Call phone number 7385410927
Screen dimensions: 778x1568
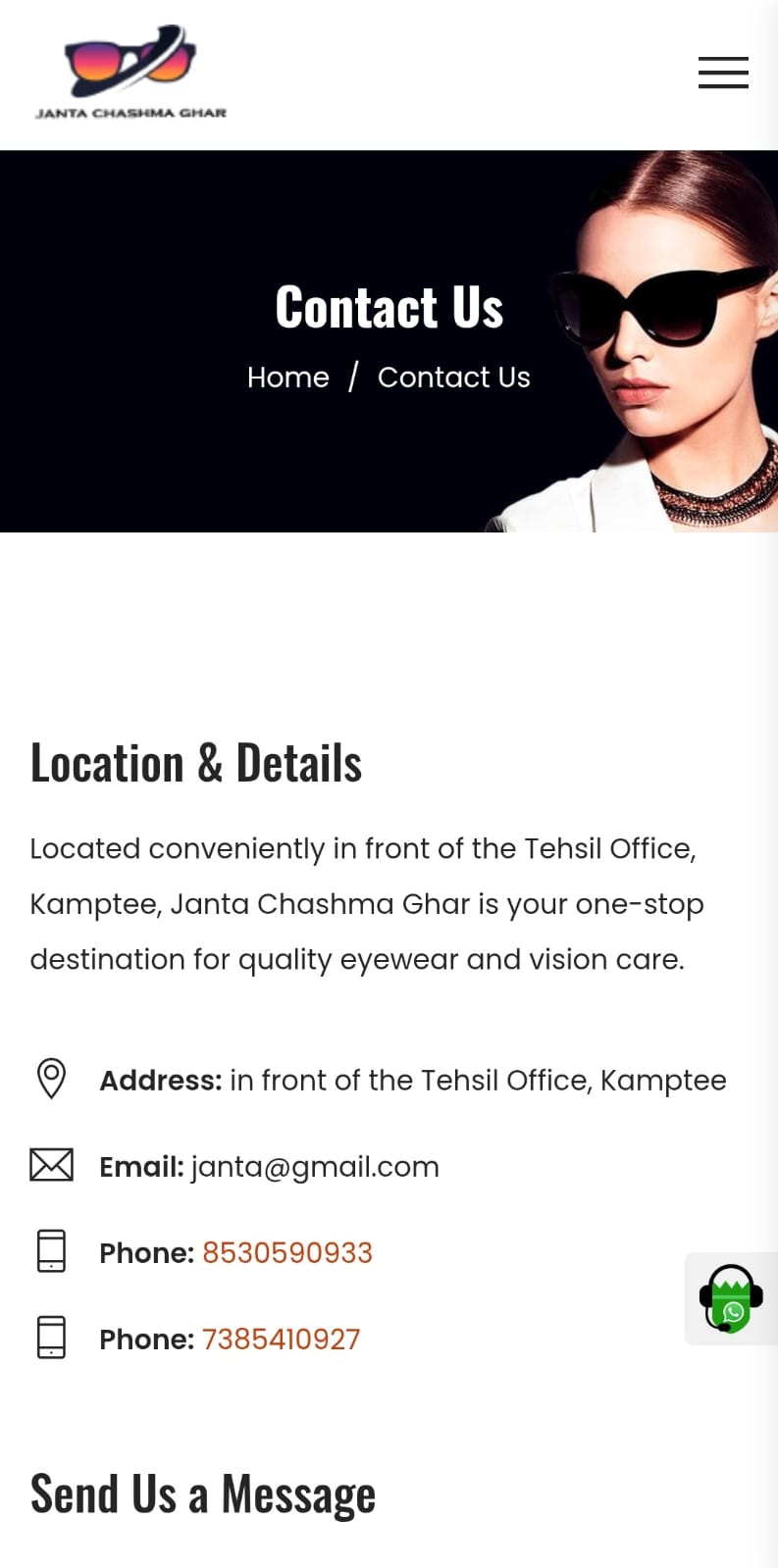click(x=281, y=1340)
